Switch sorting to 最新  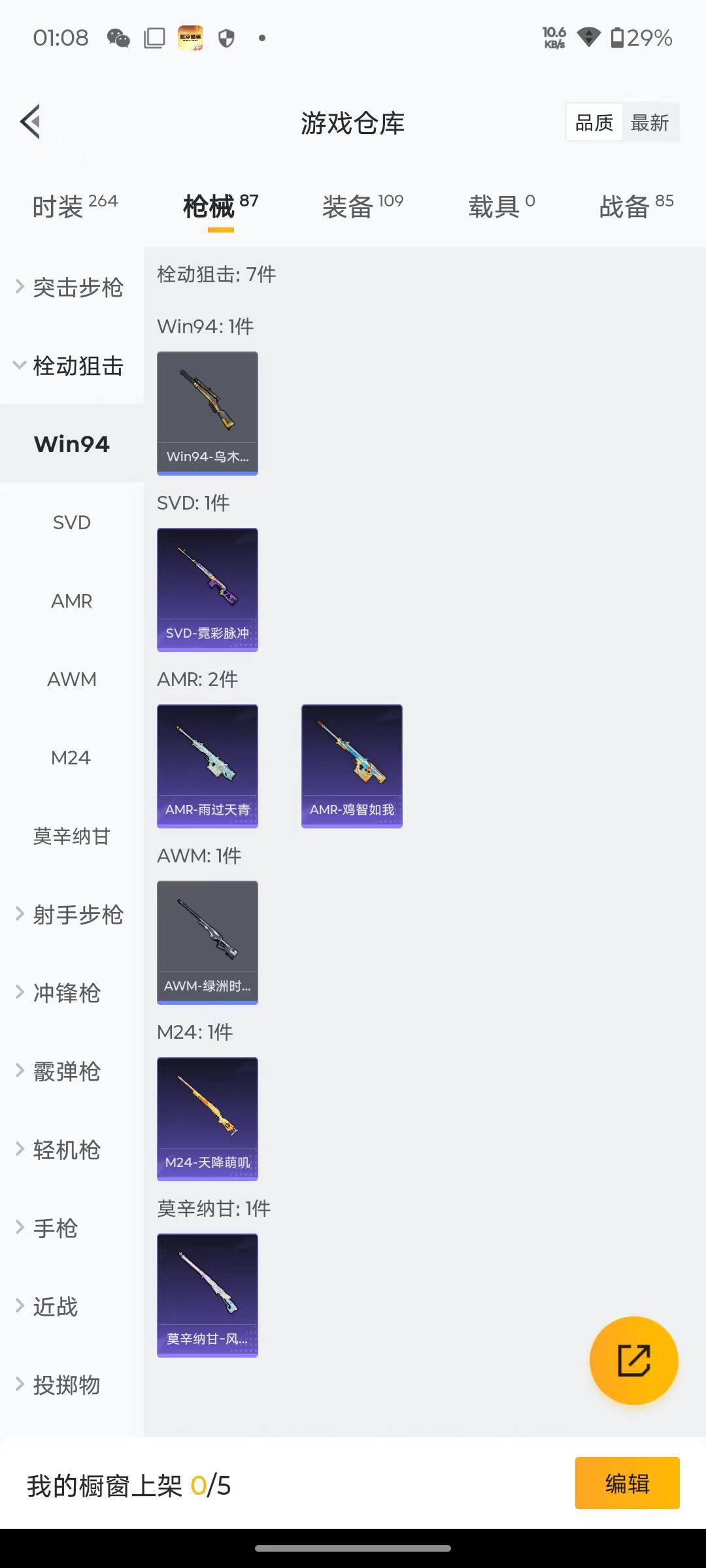click(x=650, y=122)
